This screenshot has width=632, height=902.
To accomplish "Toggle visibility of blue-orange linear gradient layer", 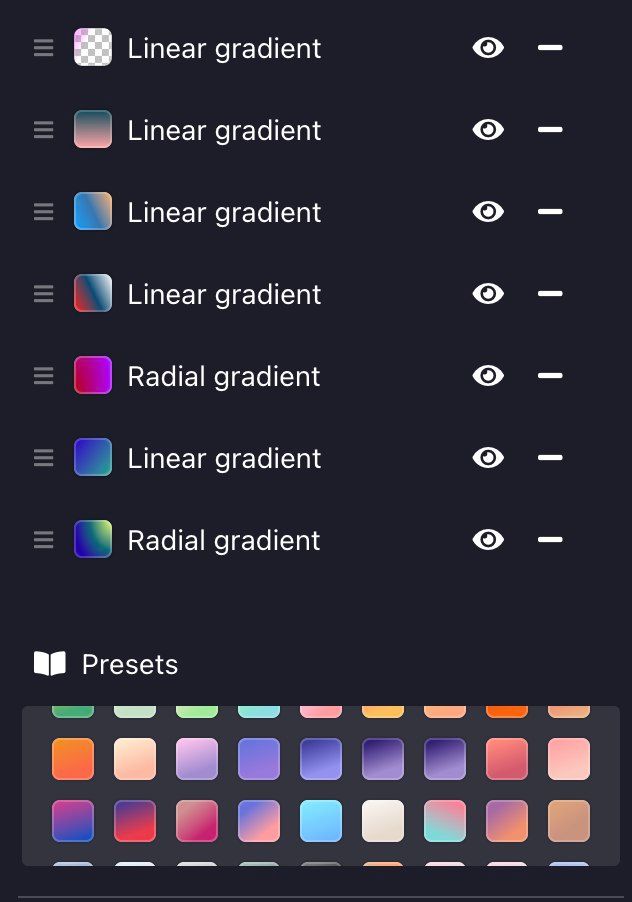I will pos(488,212).
